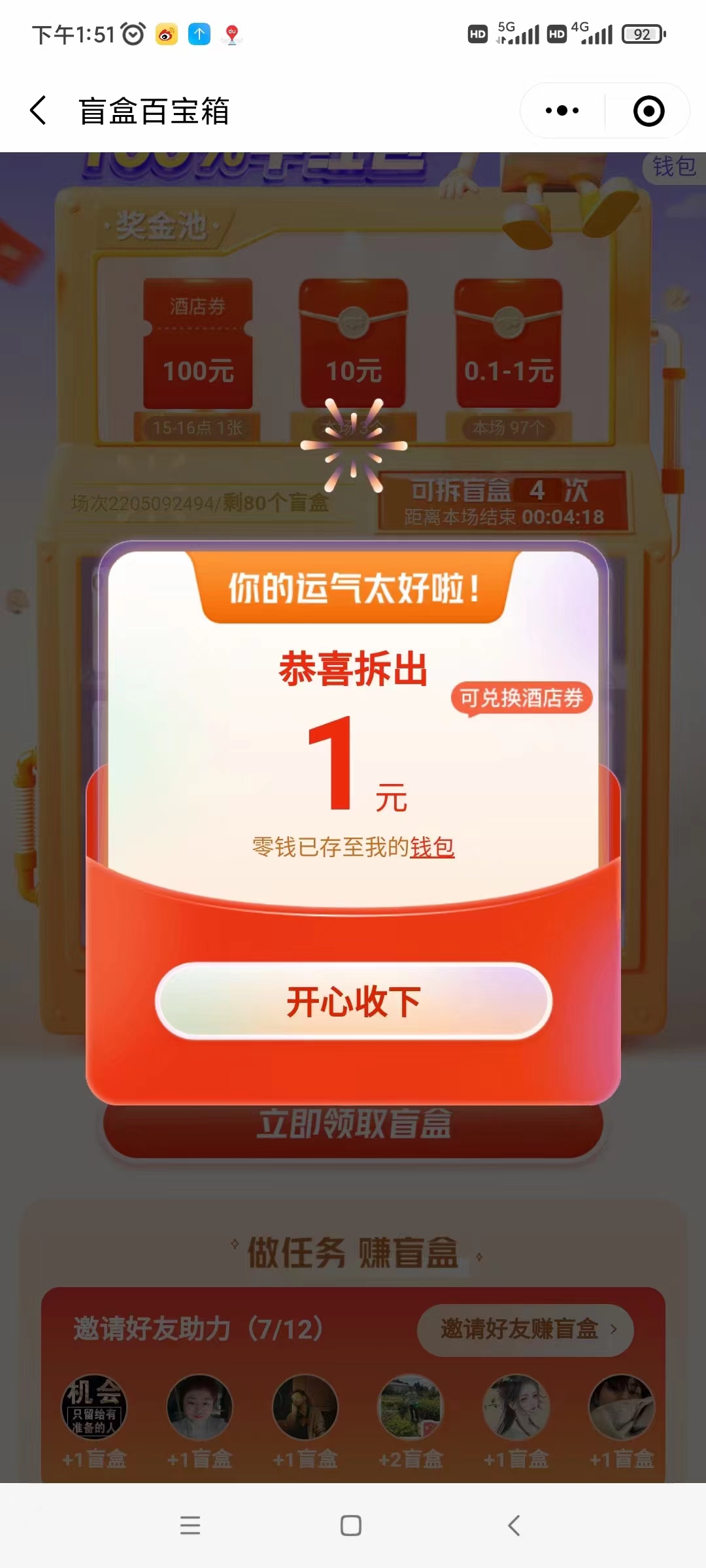Open the underlined 钱包 link

(432, 847)
